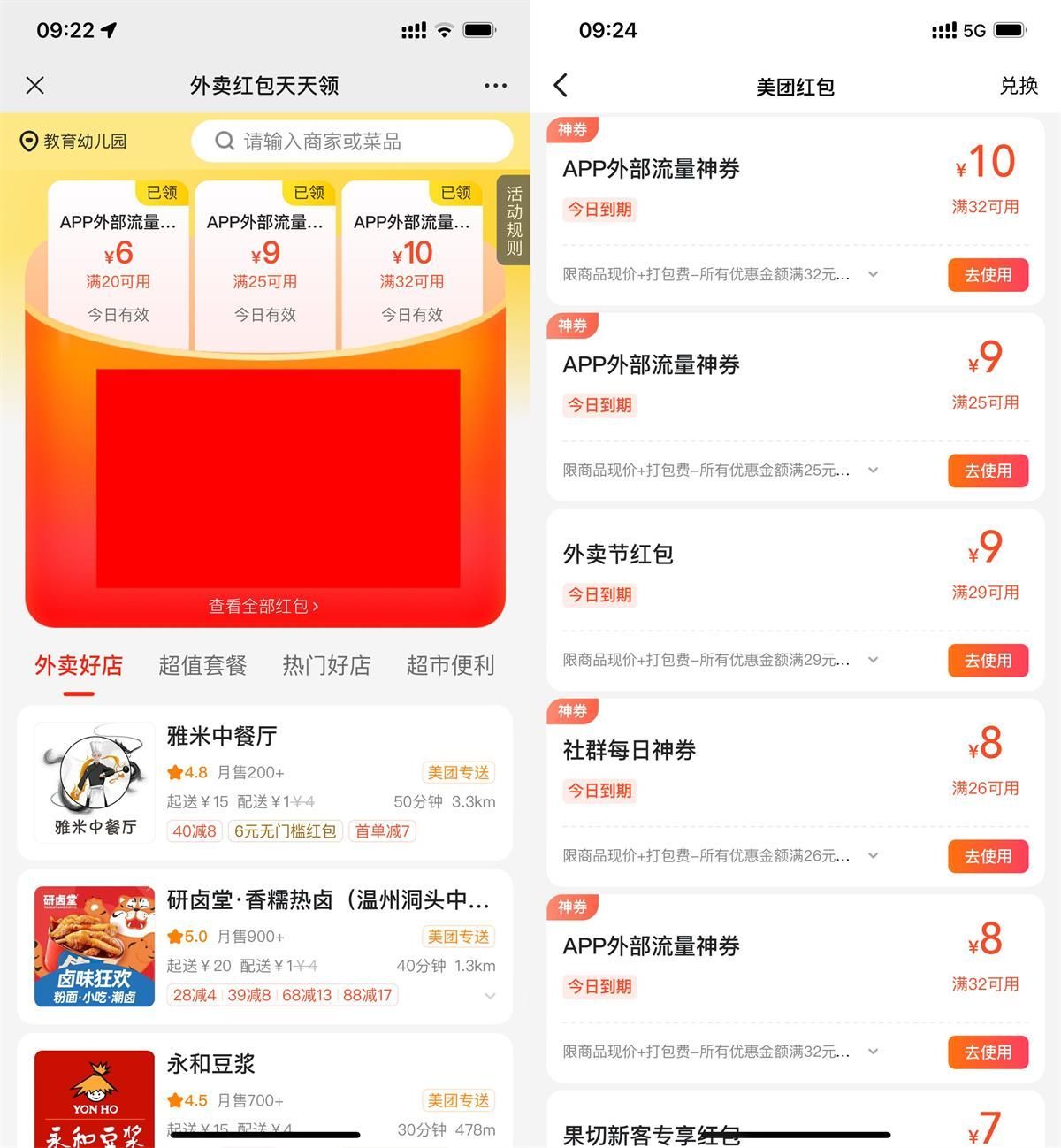This screenshot has width=1061, height=1148.
Task: View all red packets via 查看全部红包
Action: 264,606
